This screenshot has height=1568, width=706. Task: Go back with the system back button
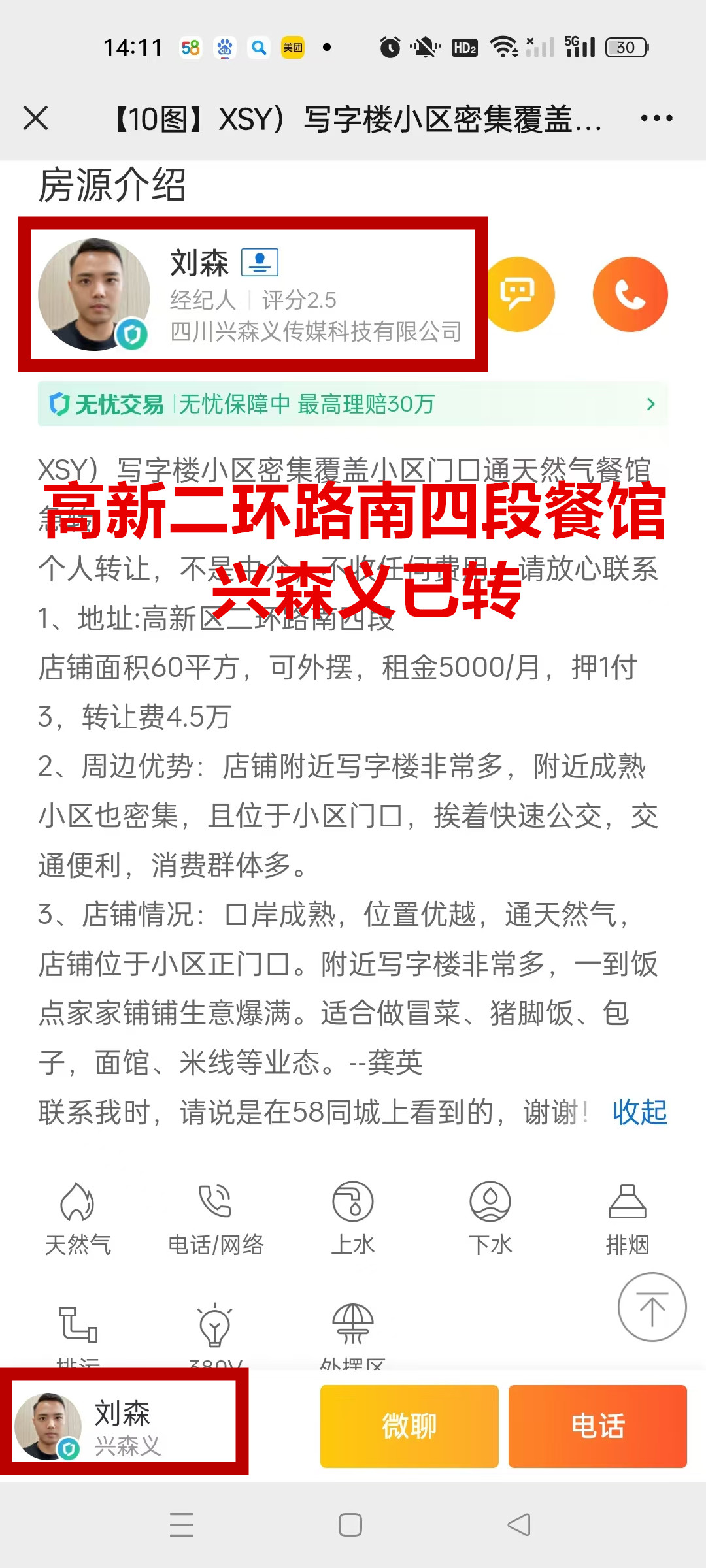(x=519, y=1525)
